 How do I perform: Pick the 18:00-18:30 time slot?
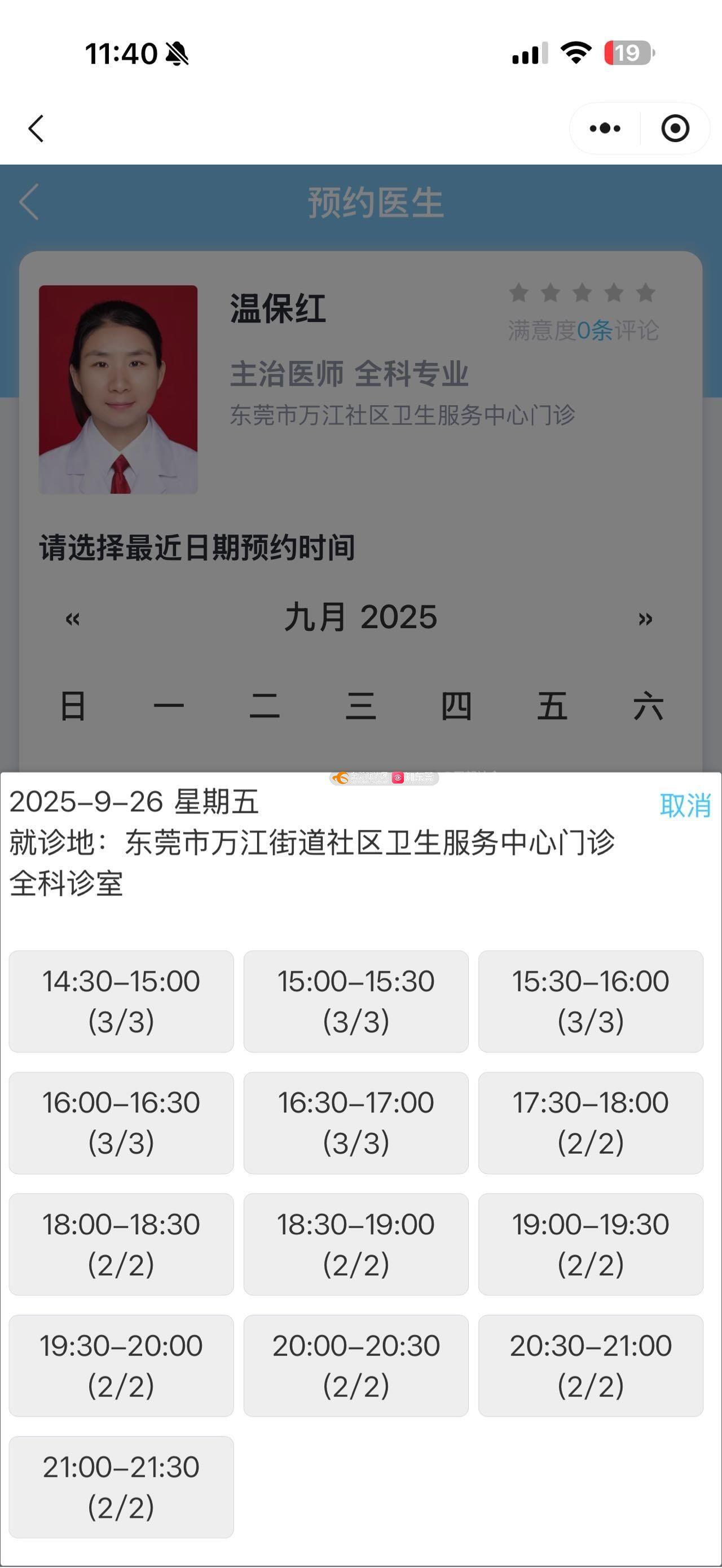[121, 1244]
